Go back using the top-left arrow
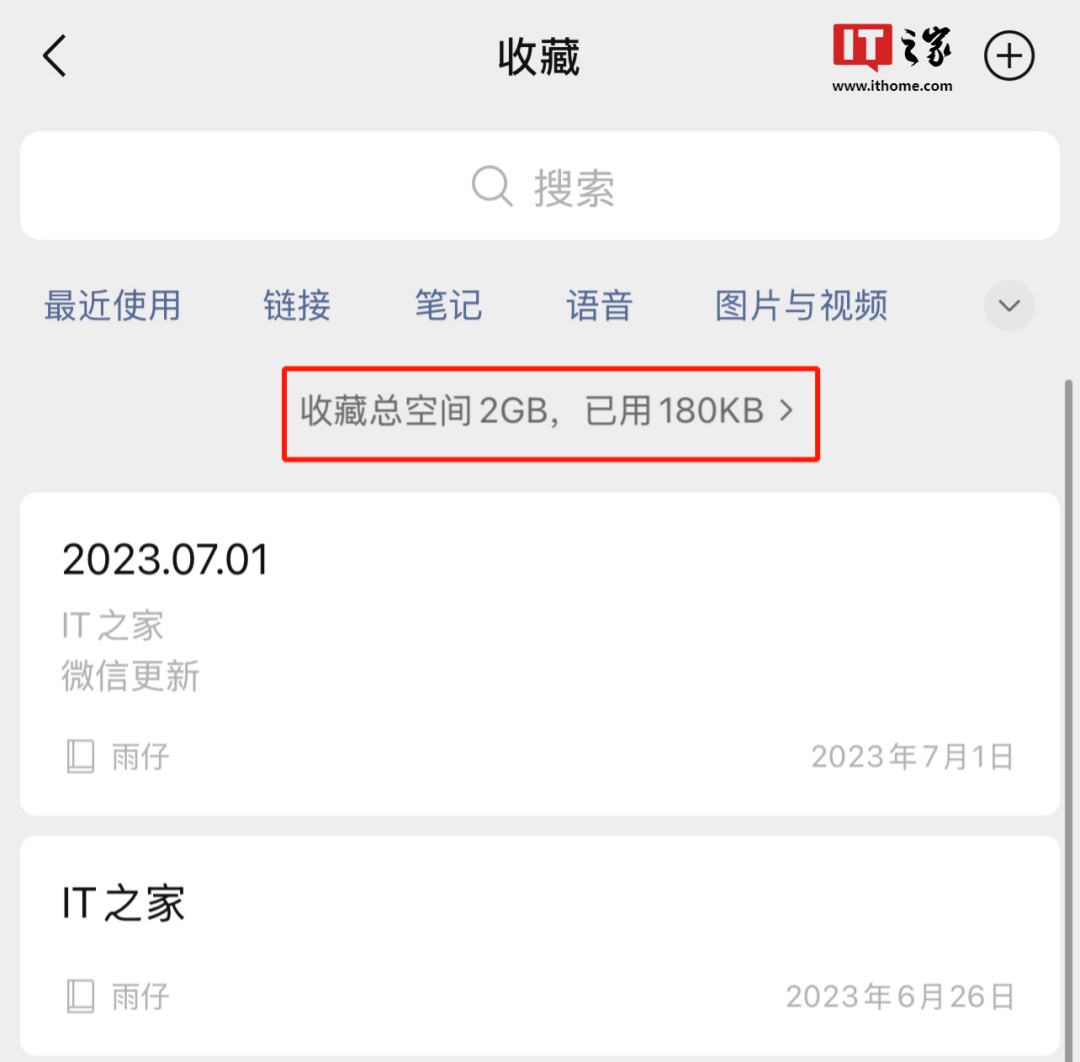The height and width of the screenshot is (1062, 1080). click(55, 56)
